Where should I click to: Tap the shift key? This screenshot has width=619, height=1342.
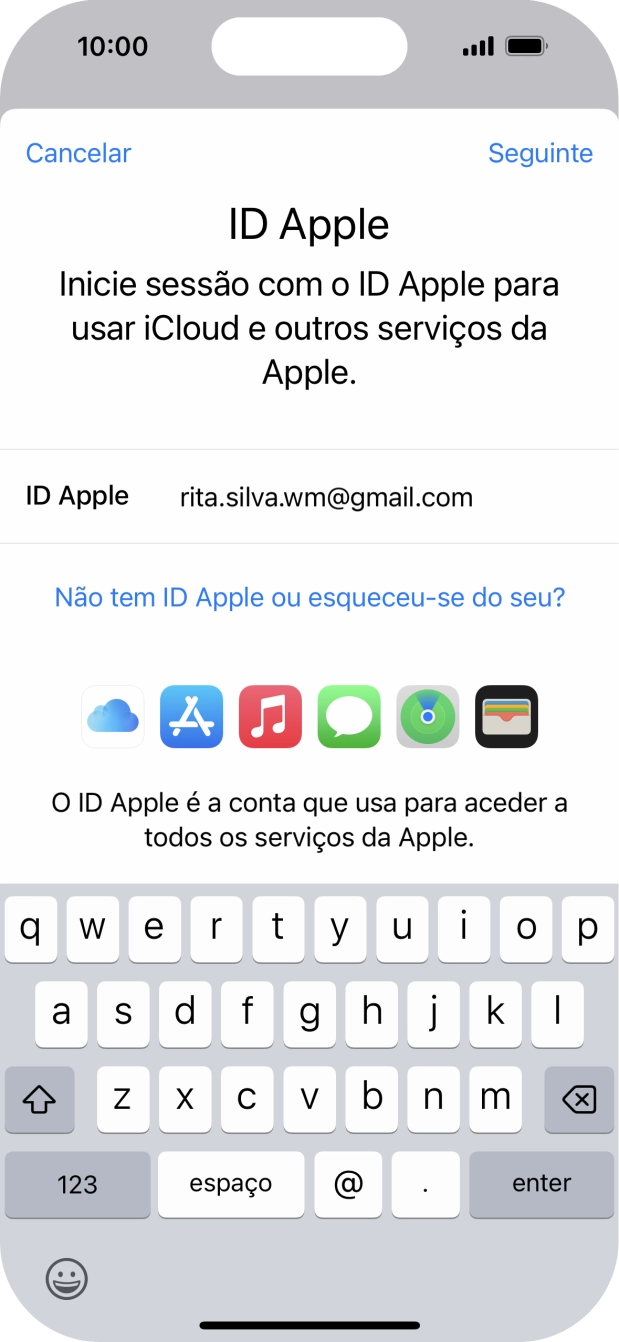coord(39,1100)
